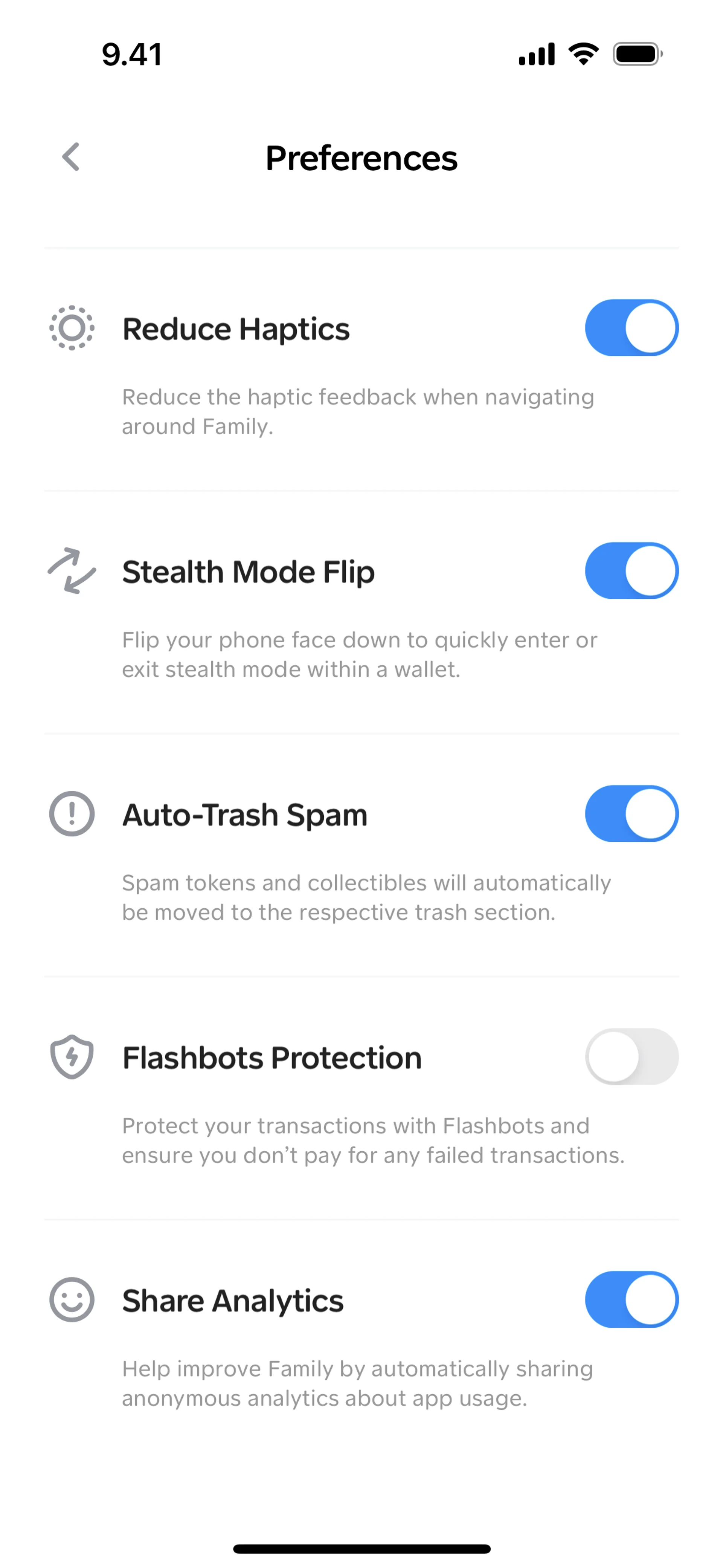The width and height of the screenshot is (723, 1568).
Task: Enable Flashbots Protection
Action: (x=631, y=1056)
